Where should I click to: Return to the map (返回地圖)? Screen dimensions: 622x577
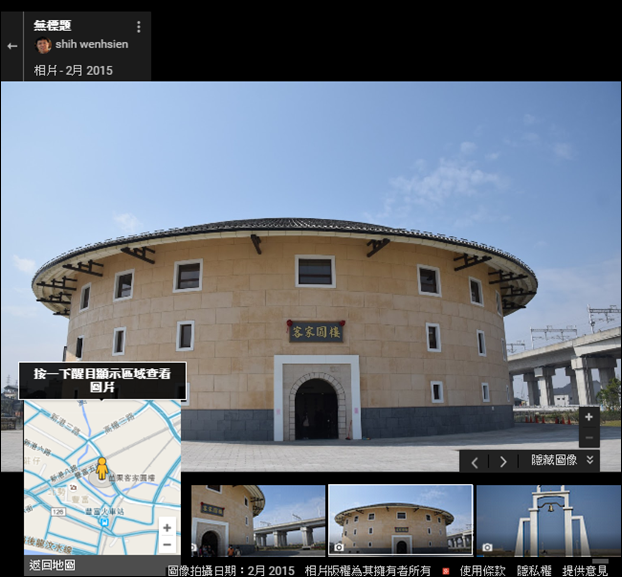[x=52, y=565]
